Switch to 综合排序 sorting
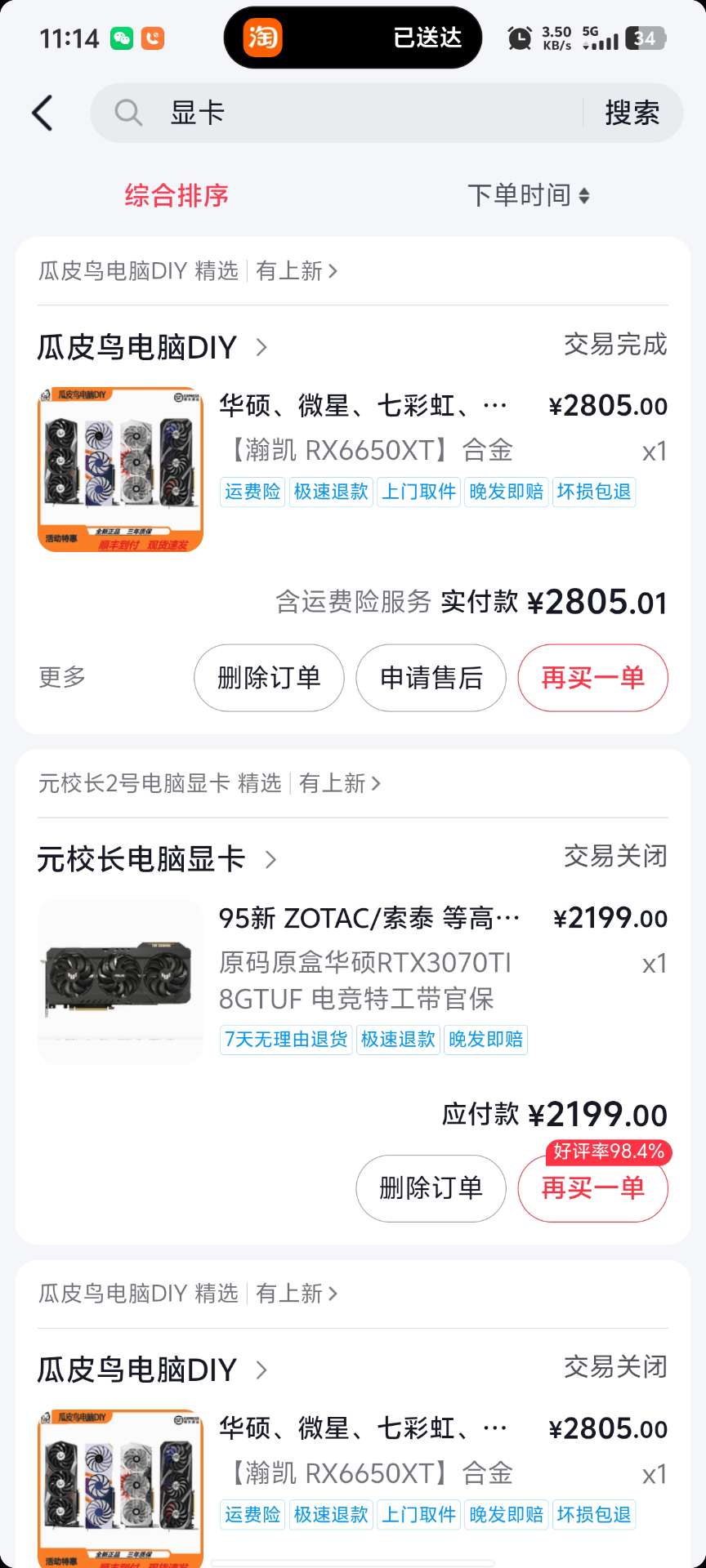Screen dimensions: 706x1568 [176, 196]
